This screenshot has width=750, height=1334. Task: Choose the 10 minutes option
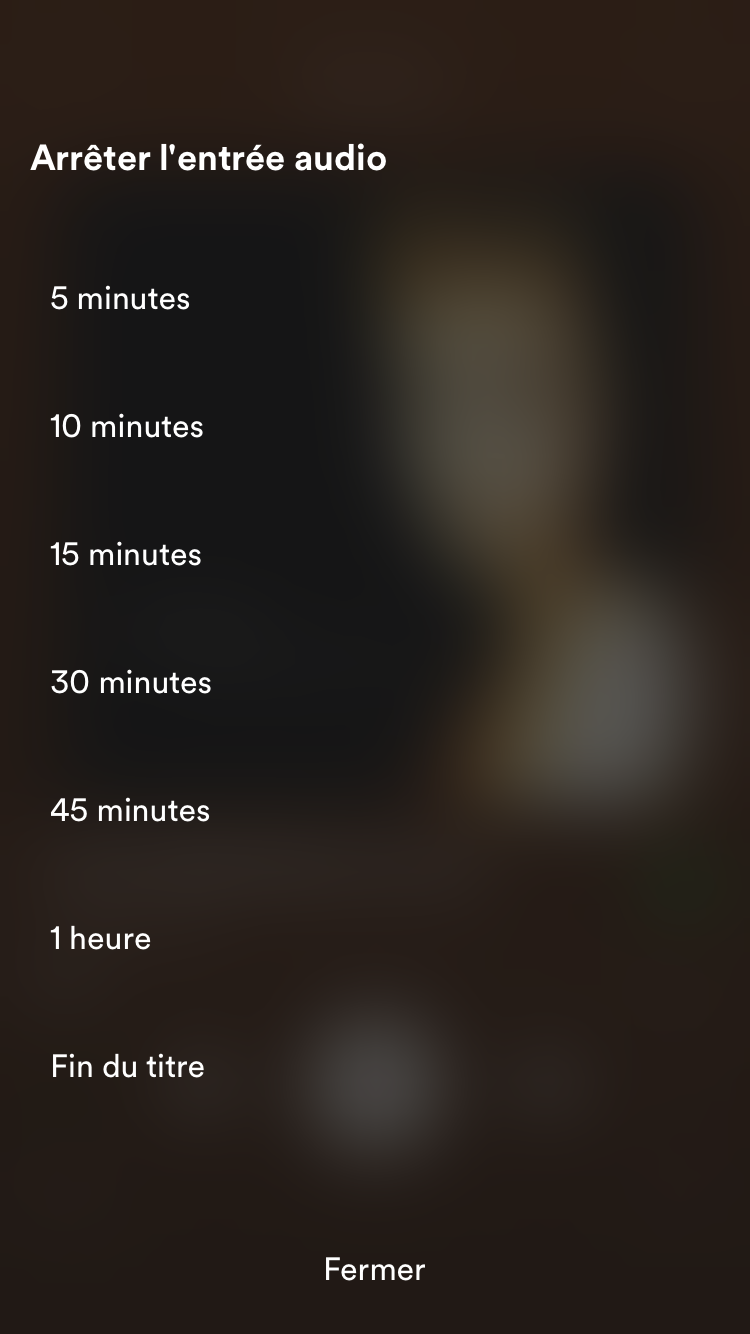tap(127, 426)
